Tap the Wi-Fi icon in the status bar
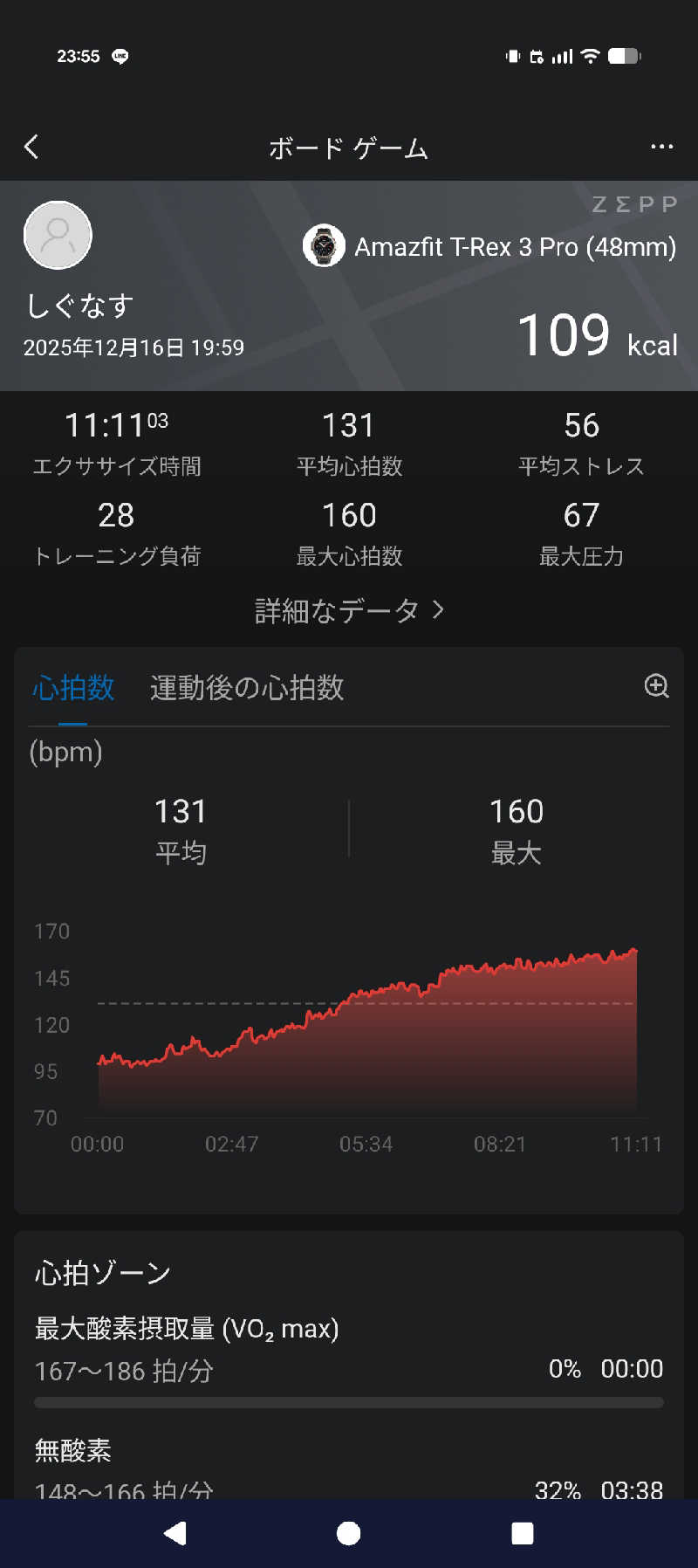Screen dimensions: 698x1568 point(590,56)
